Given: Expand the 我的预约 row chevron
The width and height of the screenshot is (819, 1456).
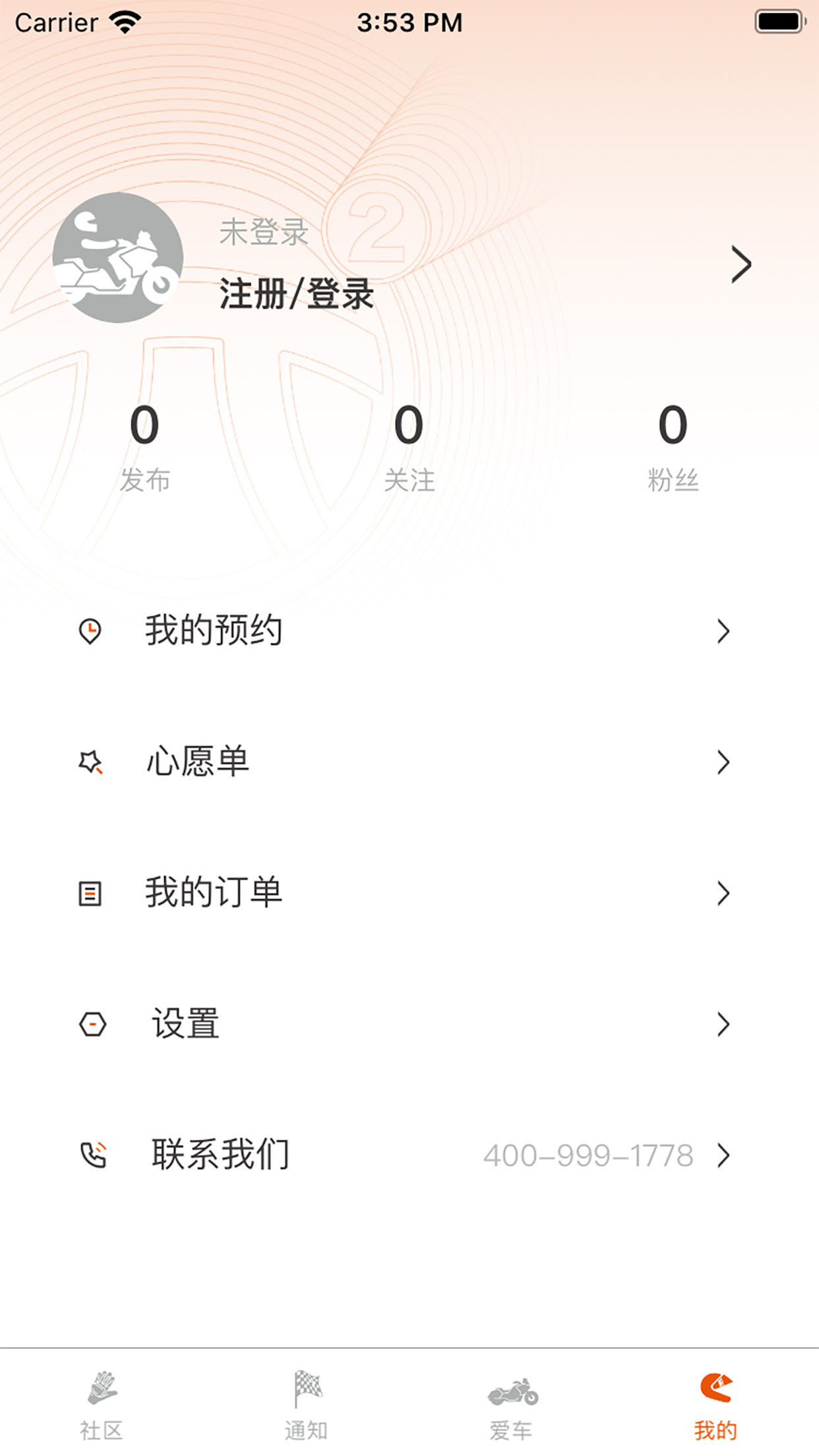Looking at the screenshot, I should pyautogui.click(x=725, y=631).
